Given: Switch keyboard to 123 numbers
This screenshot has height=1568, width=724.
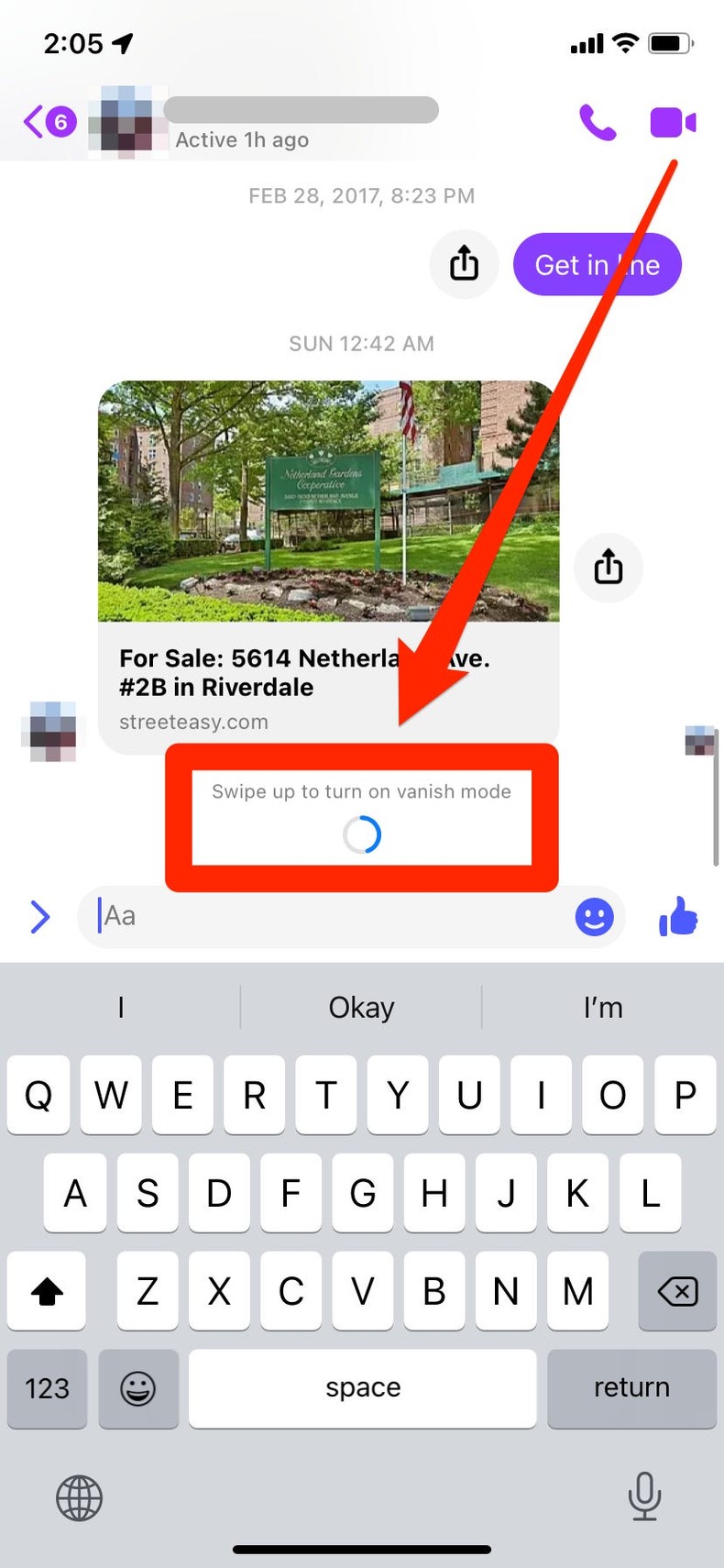Looking at the screenshot, I should [47, 1388].
